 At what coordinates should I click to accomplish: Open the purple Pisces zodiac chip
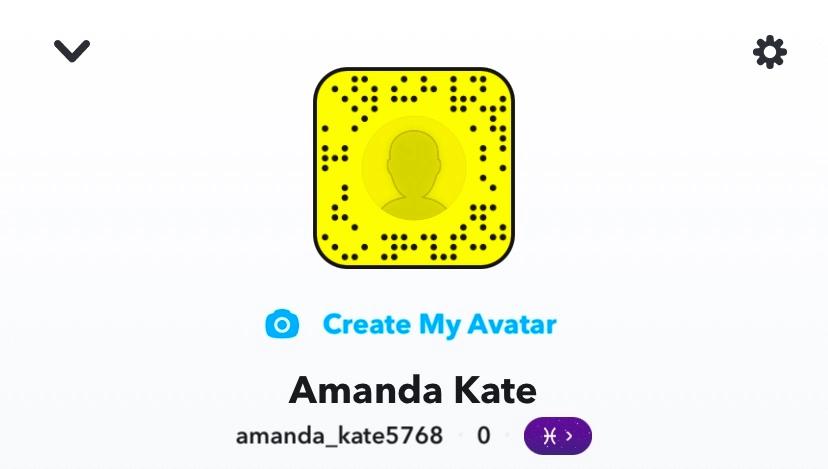point(558,436)
